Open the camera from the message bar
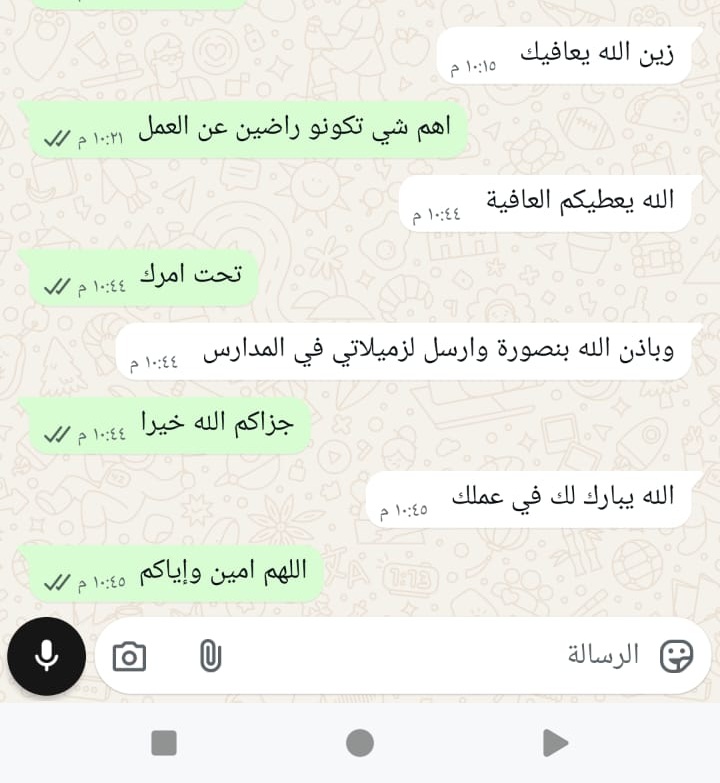Viewport: 720px width, 783px height. [129, 657]
